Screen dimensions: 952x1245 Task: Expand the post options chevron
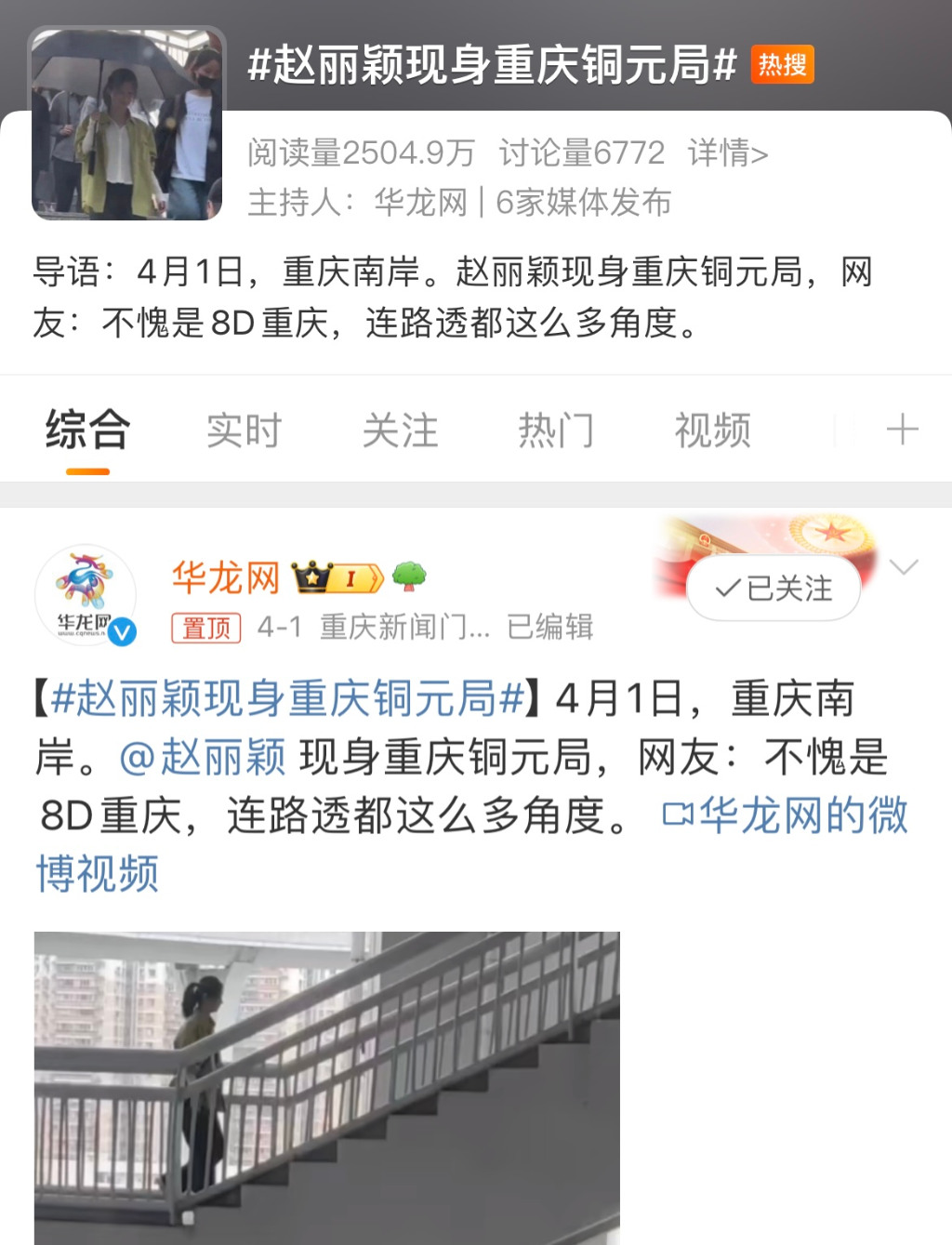tap(904, 567)
